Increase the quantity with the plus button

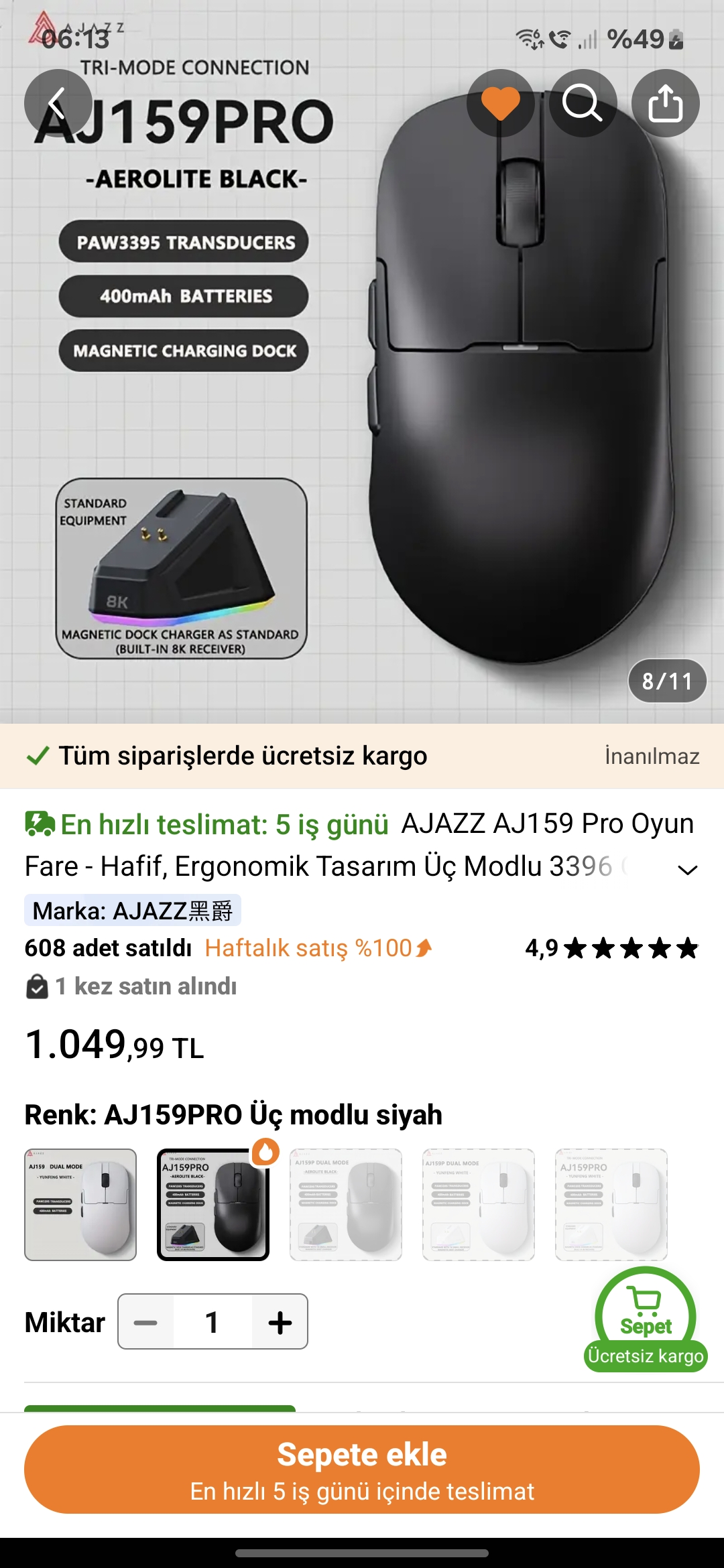coord(280,1322)
